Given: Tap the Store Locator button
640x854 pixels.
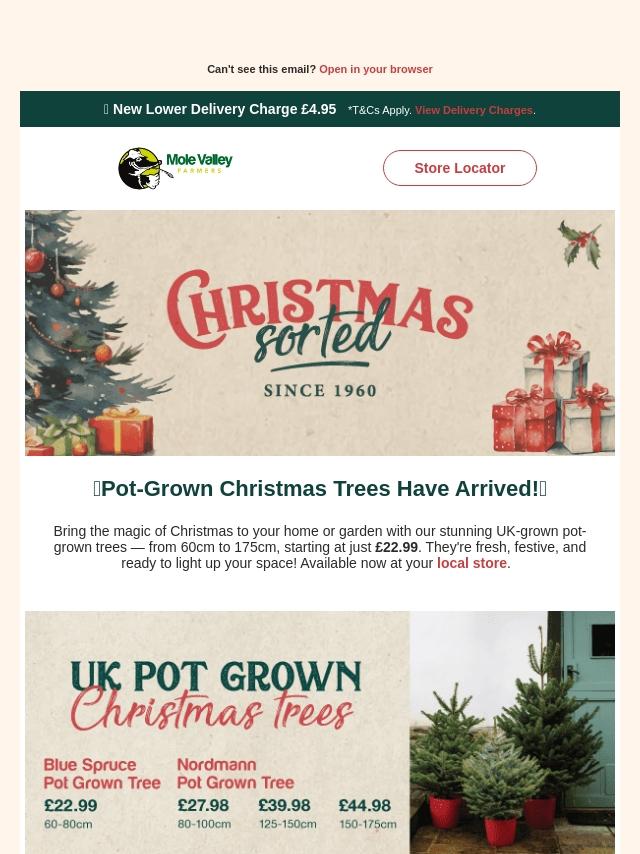Looking at the screenshot, I should [459, 168].
